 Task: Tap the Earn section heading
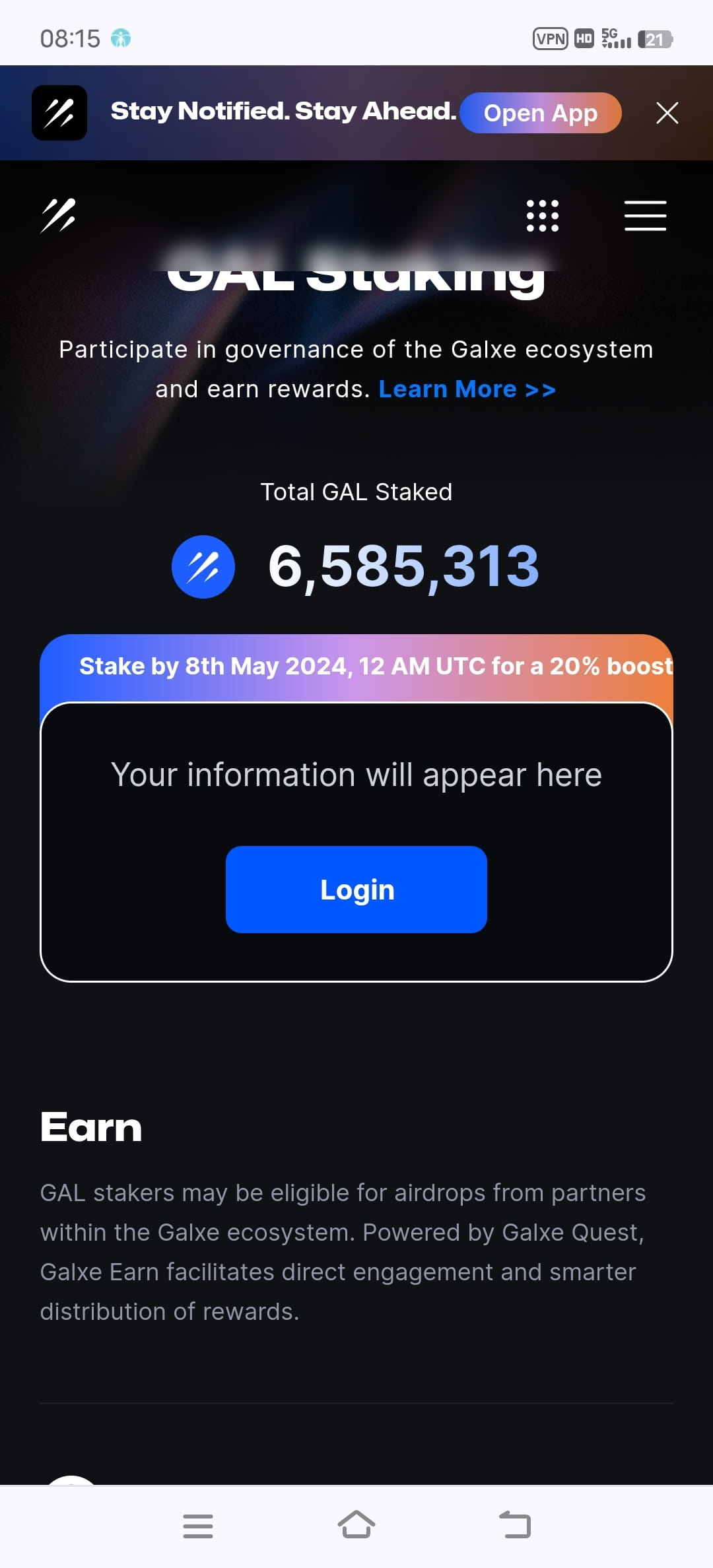(x=90, y=1127)
